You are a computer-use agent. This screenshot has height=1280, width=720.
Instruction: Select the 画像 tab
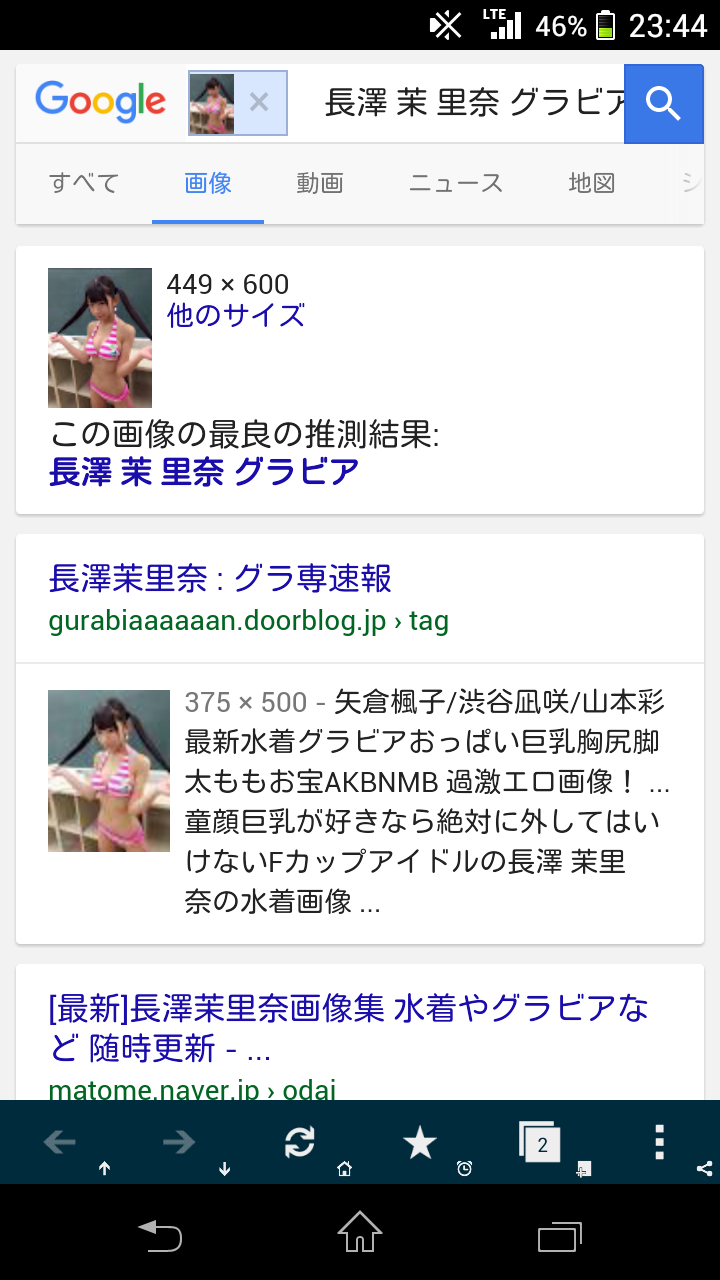click(208, 183)
